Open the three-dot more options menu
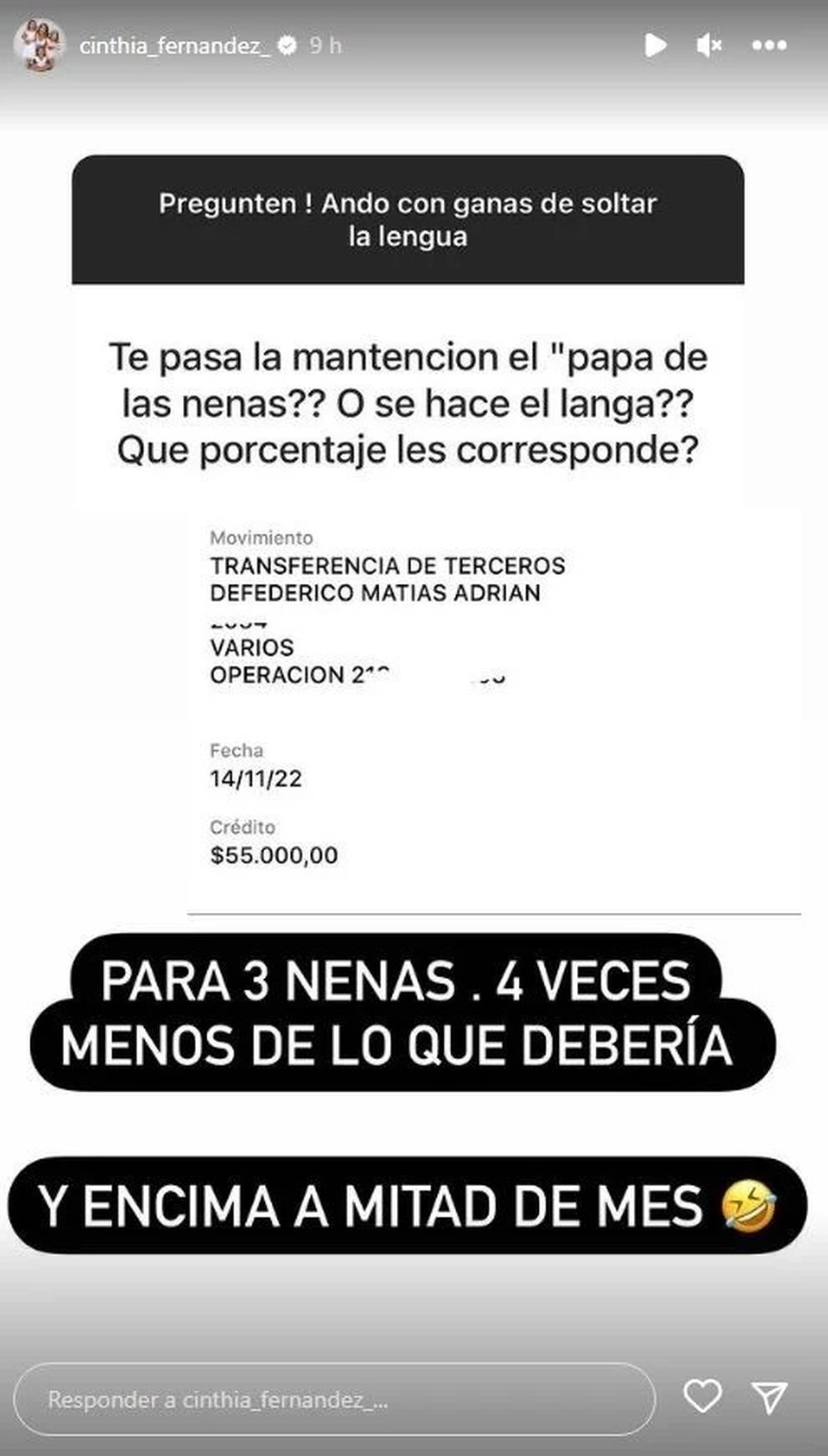This screenshot has width=828, height=1456. tap(769, 46)
